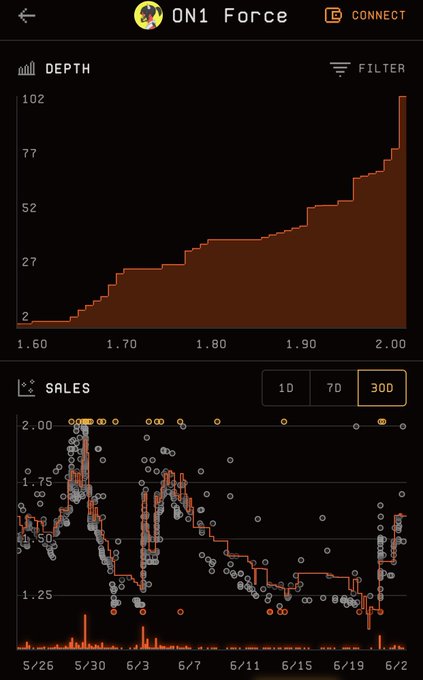Open the depth chart filter
Image resolution: width=423 pixels, height=680 pixels.
coord(367,69)
